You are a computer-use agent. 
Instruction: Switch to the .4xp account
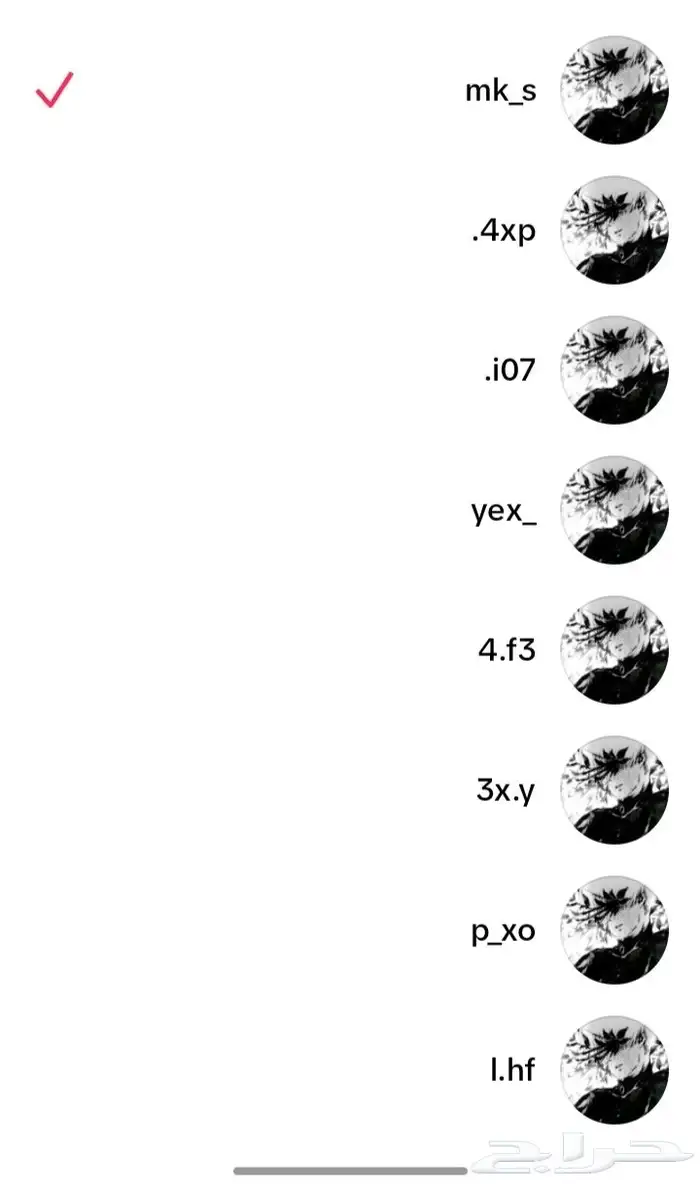(x=504, y=231)
